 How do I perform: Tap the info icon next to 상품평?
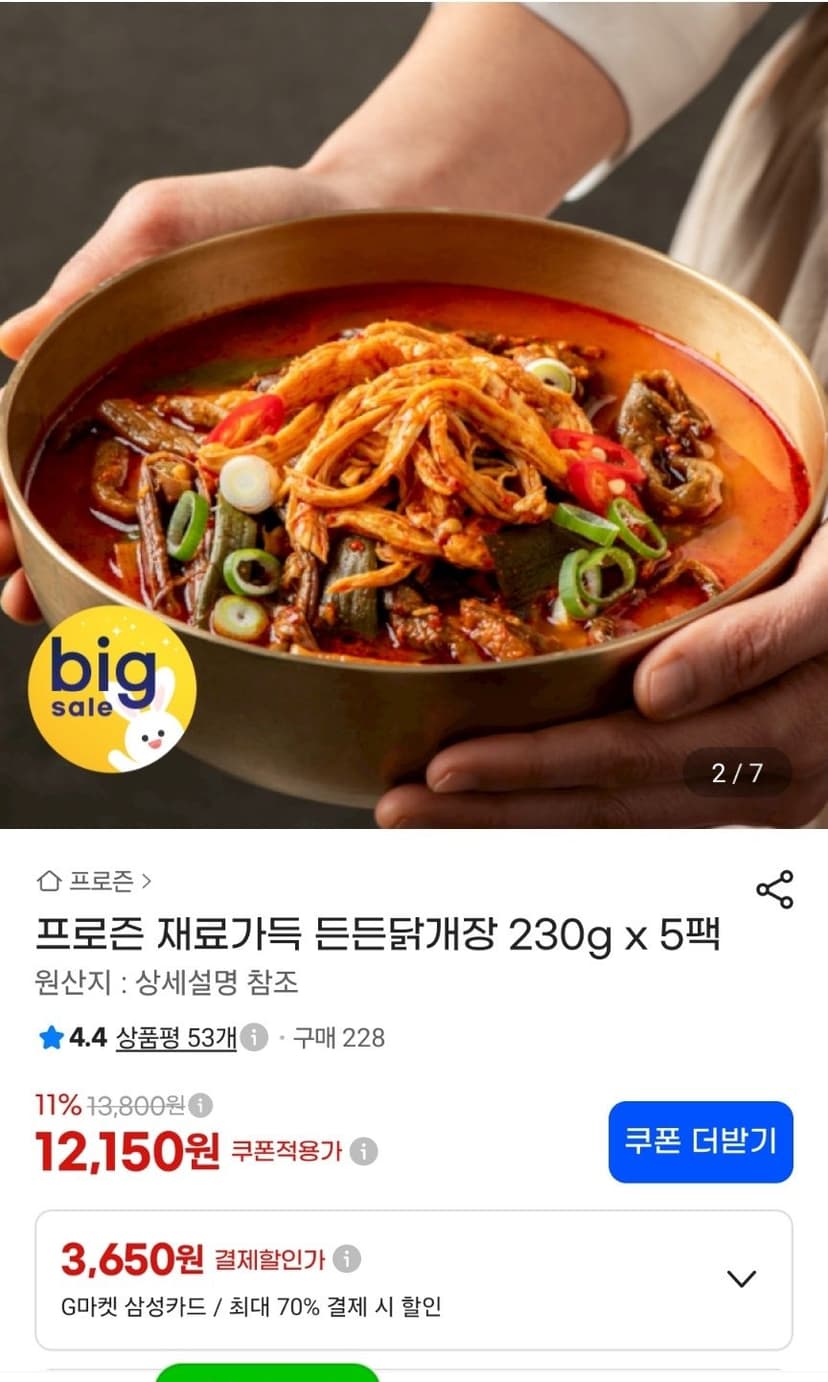coord(254,1038)
